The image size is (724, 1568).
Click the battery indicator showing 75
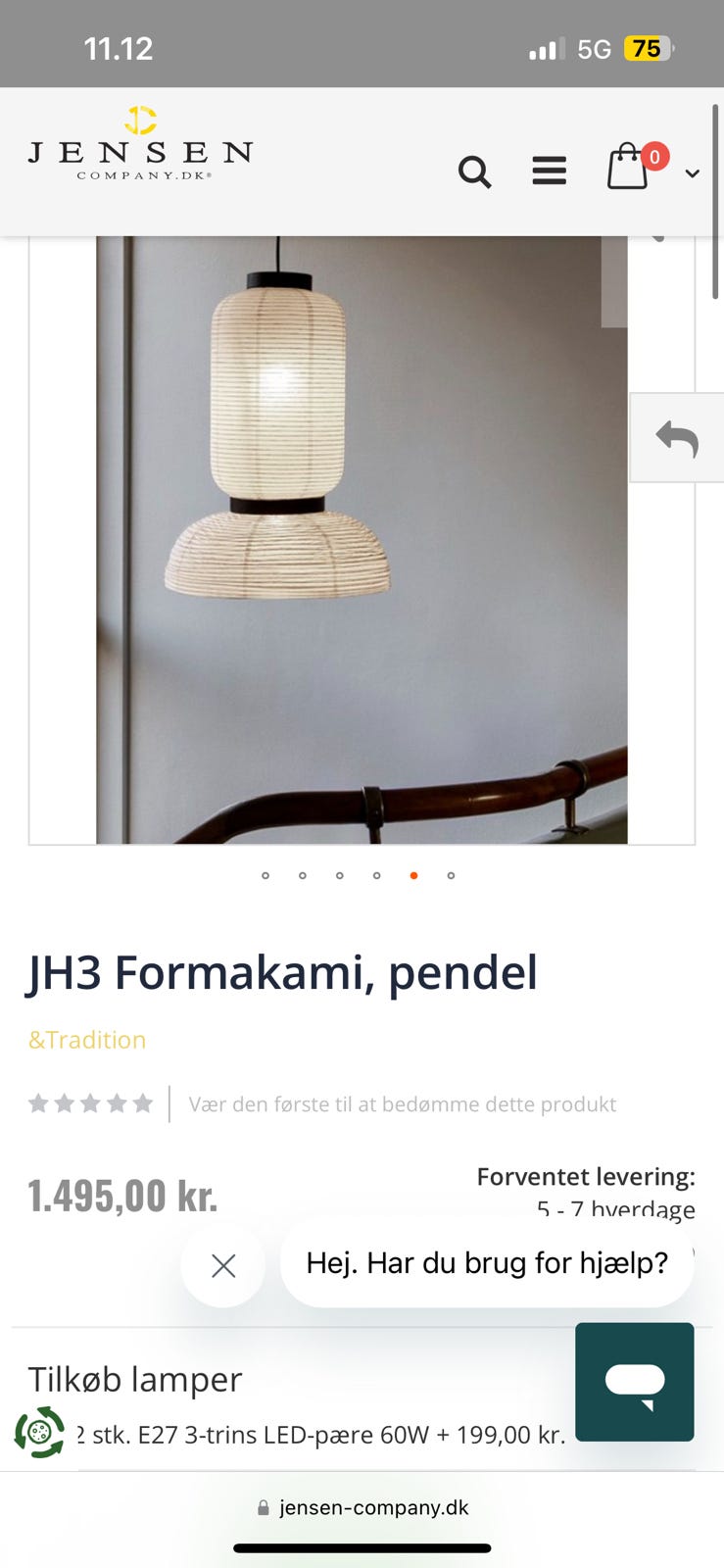coord(642,47)
